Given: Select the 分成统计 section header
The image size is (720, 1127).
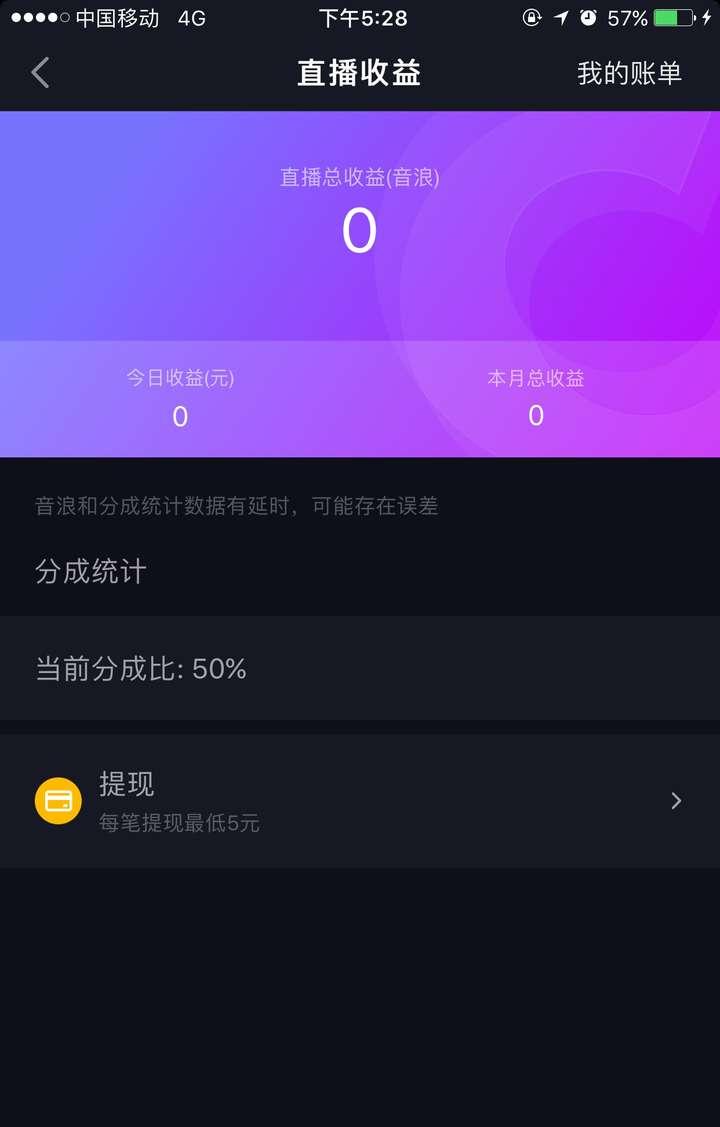Looking at the screenshot, I should [x=90, y=571].
